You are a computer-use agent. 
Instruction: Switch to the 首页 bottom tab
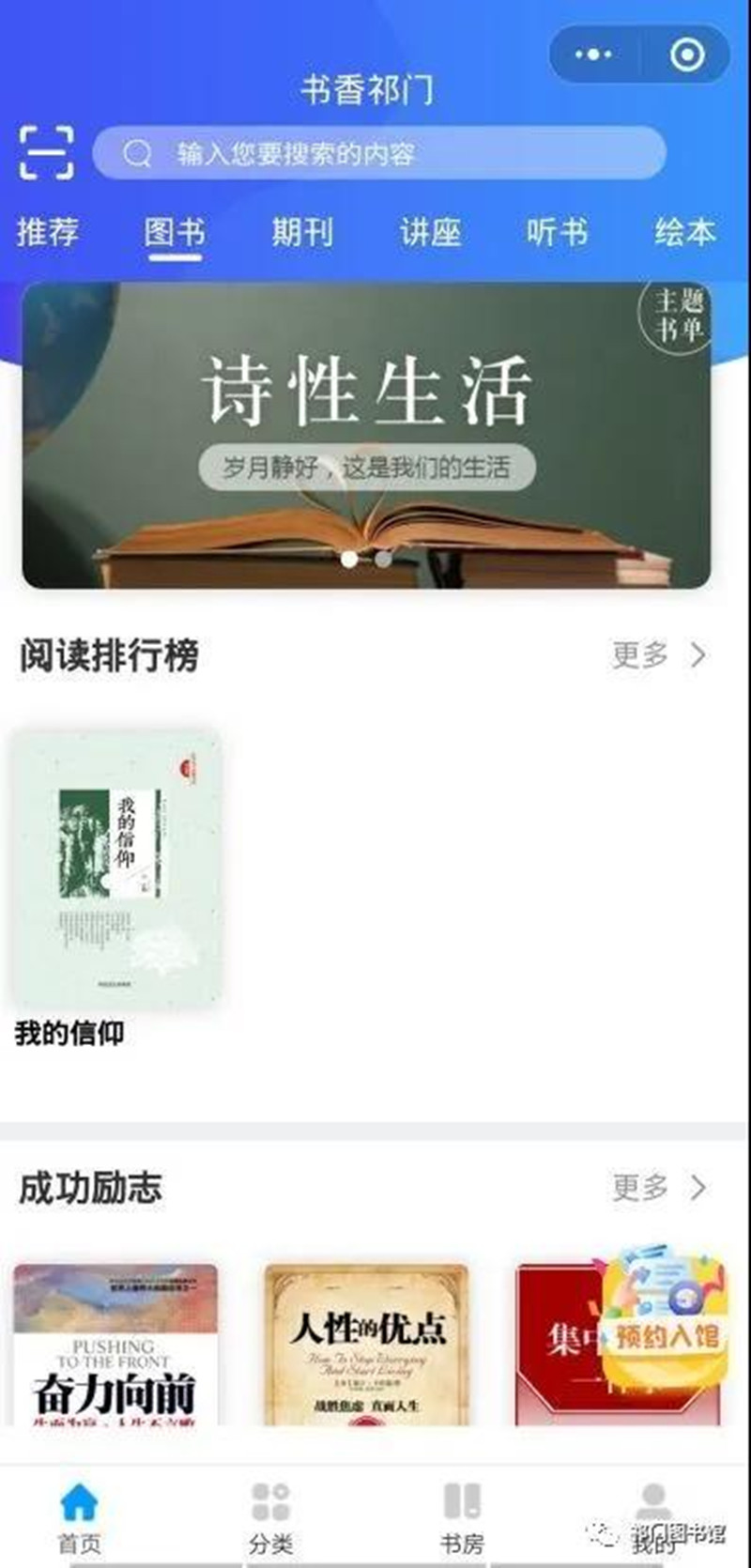point(79,1515)
